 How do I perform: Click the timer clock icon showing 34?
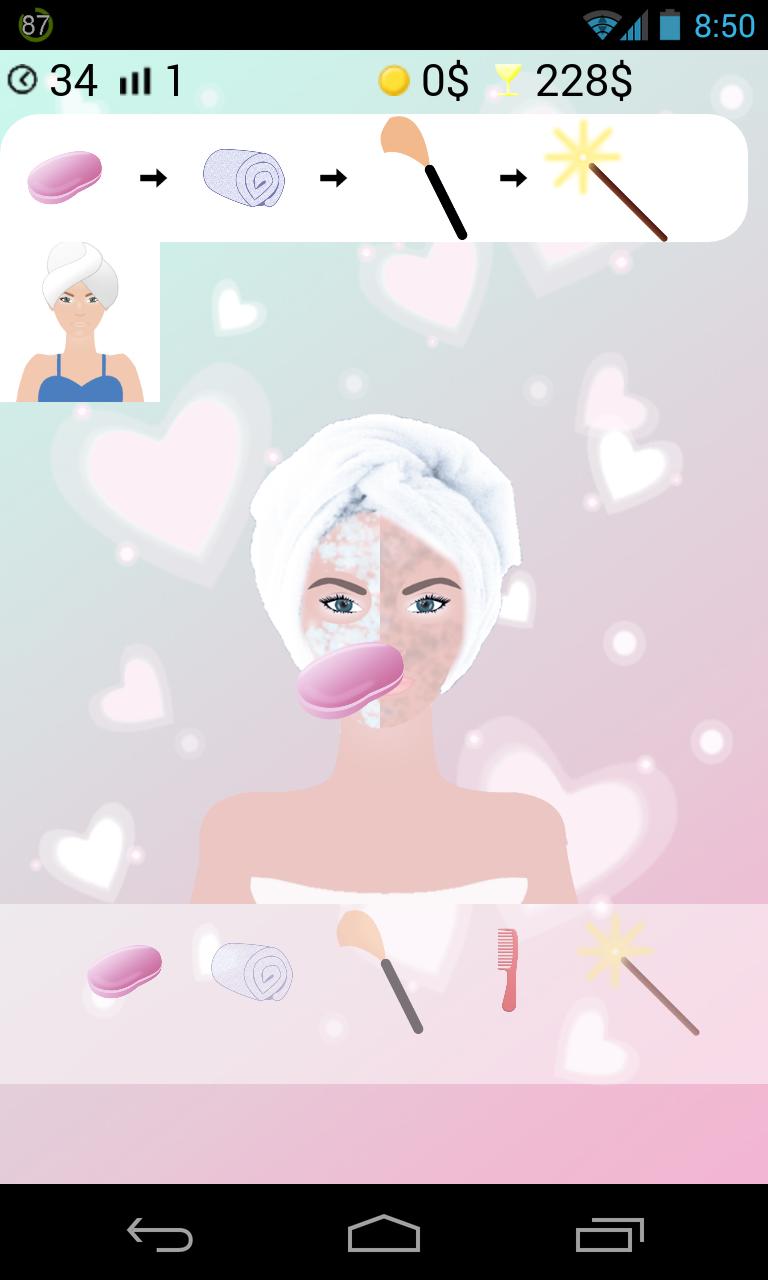tap(25, 80)
